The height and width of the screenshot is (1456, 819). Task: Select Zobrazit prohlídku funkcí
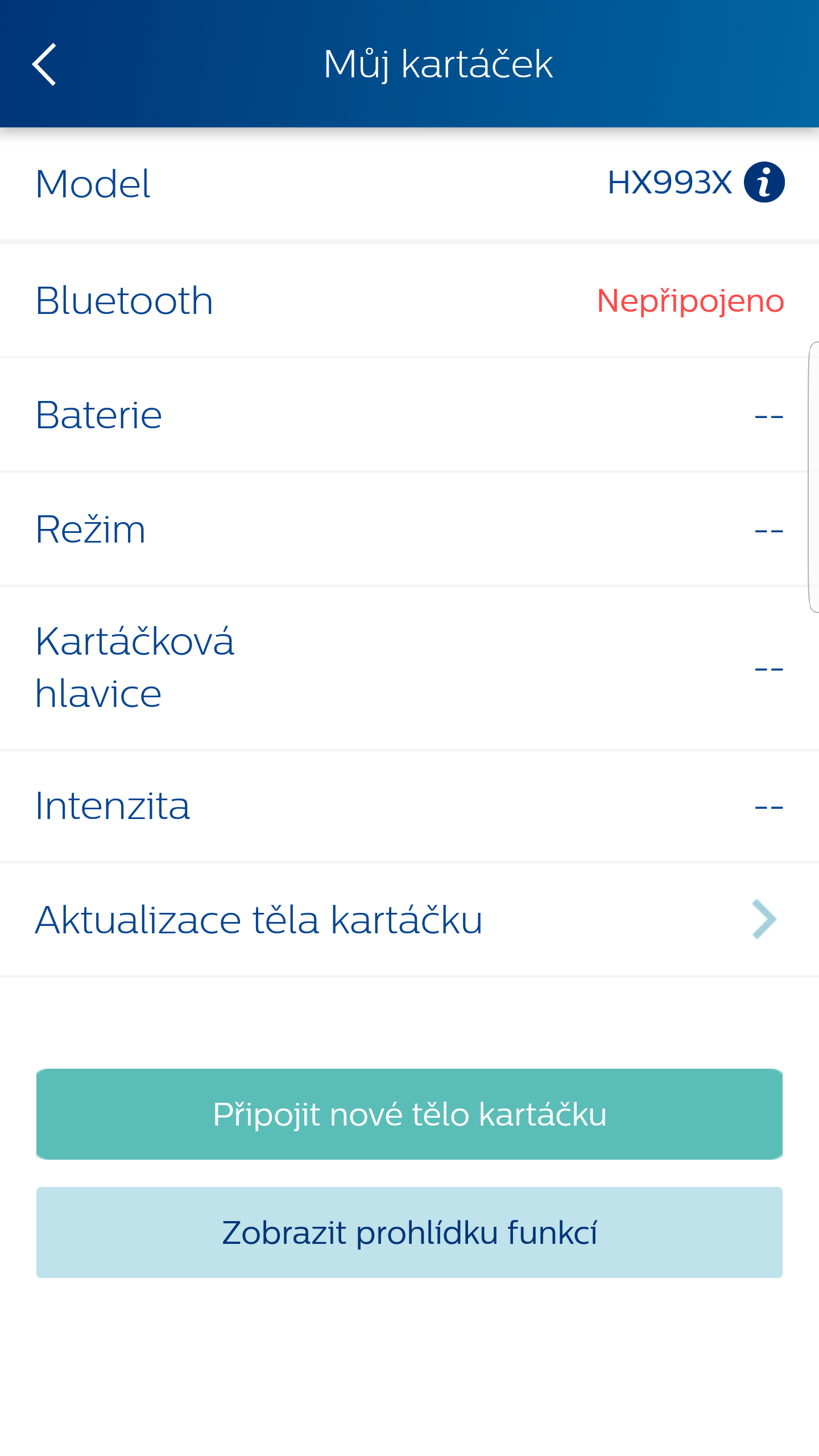tap(409, 1232)
